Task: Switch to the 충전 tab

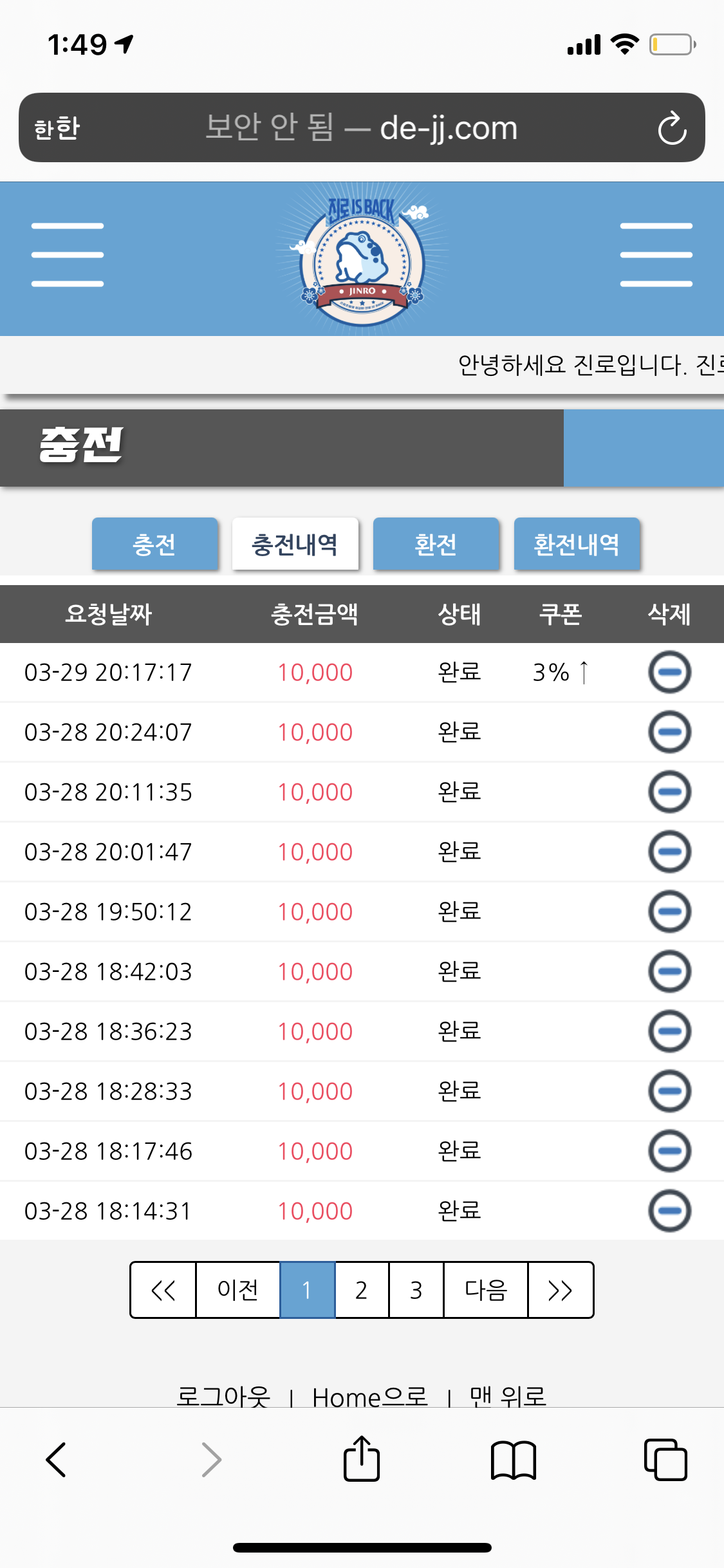Action: pos(154,544)
